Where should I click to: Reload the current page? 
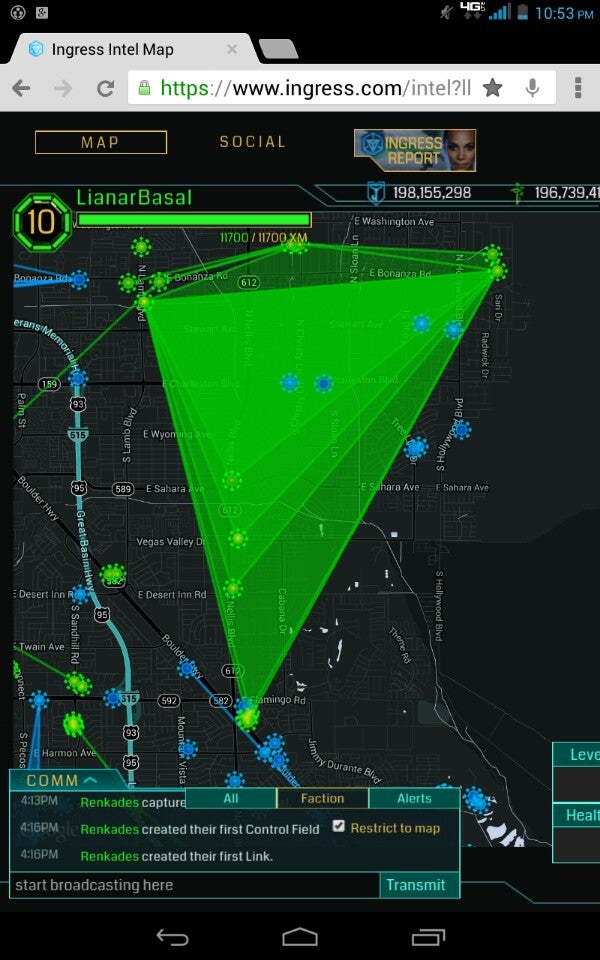[104, 88]
